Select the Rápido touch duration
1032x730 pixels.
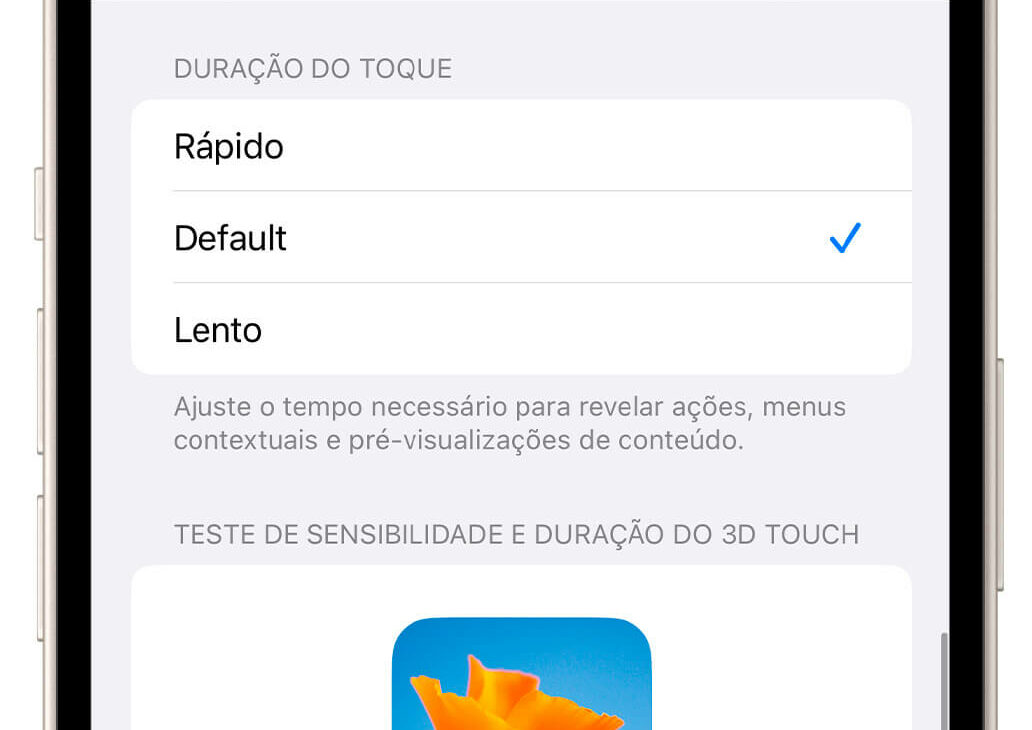point(521,146)
